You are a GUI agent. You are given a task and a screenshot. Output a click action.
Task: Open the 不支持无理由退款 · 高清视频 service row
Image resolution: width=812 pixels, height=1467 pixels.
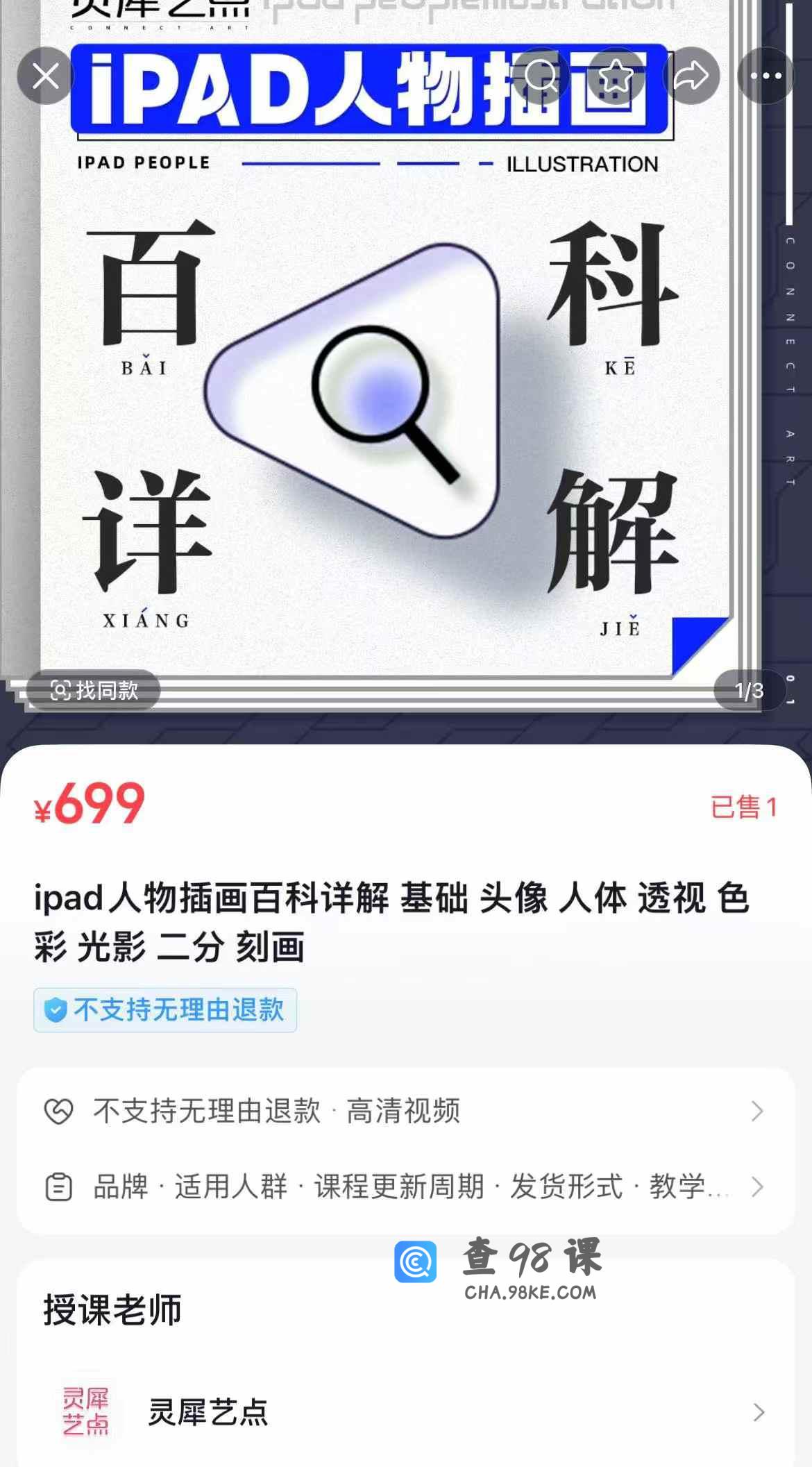tap(406, 1111)
